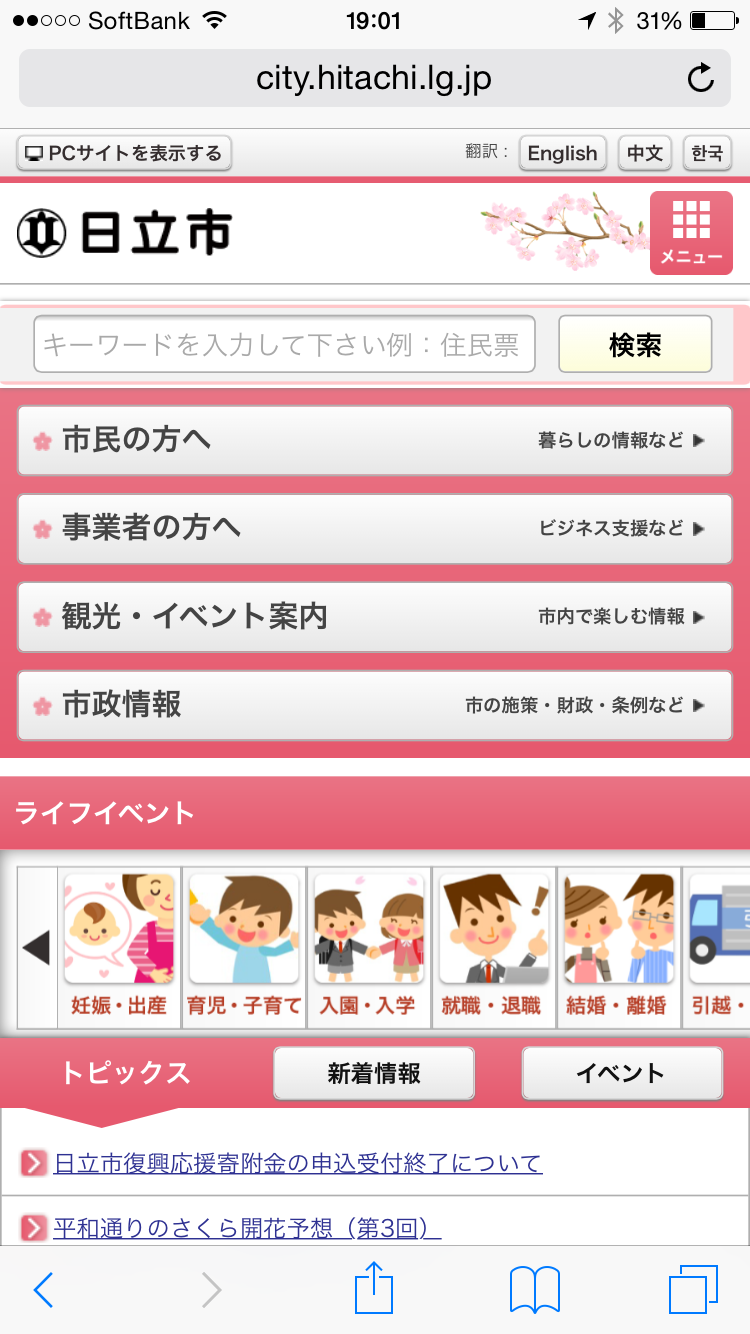The height and width of the screenshot is (1334, 750).
Task: Tap the PCサイトを表示する button
Action: click(x=125, y=153)
